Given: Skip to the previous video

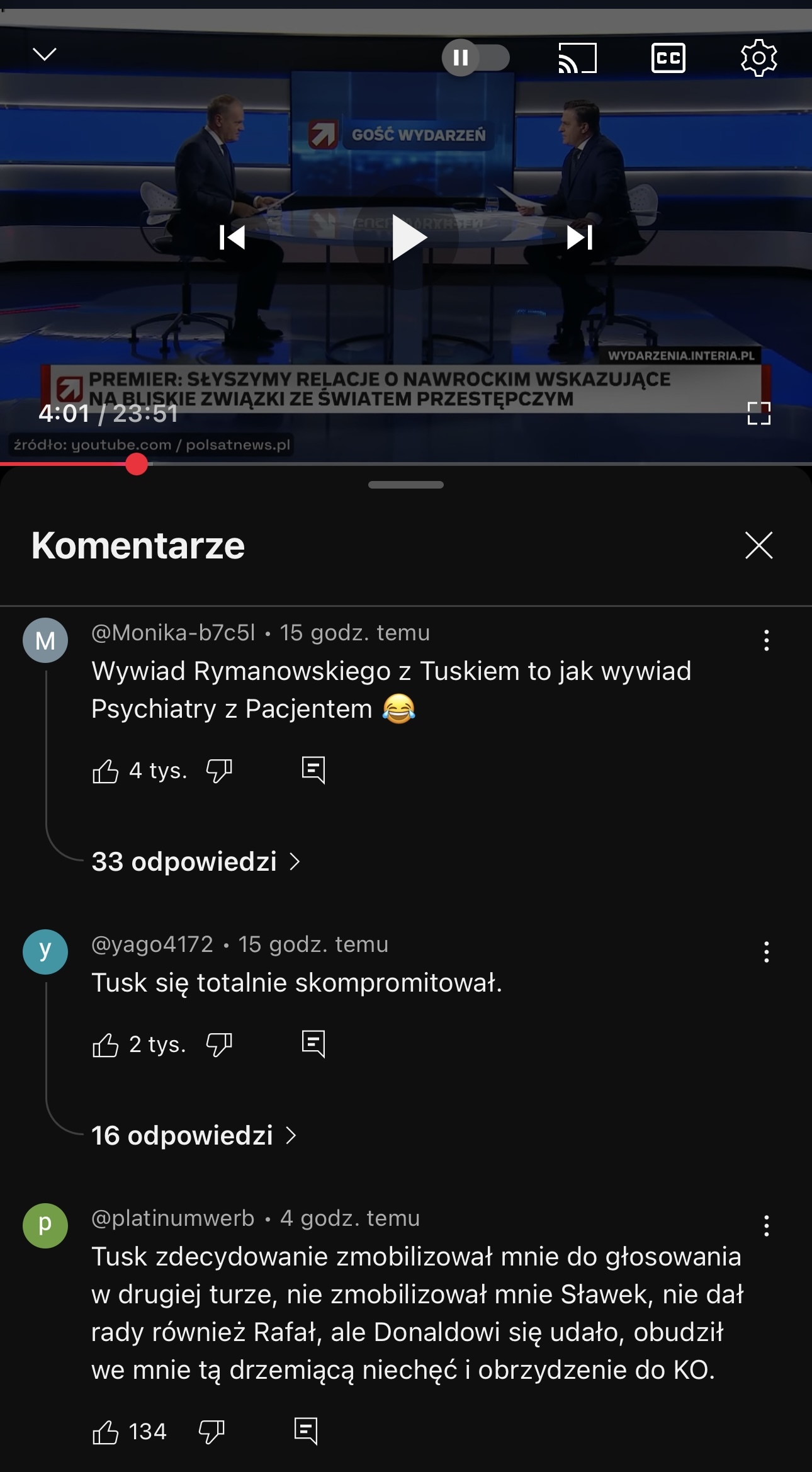Looking at the screenshot, I should (x=232, y=237).
